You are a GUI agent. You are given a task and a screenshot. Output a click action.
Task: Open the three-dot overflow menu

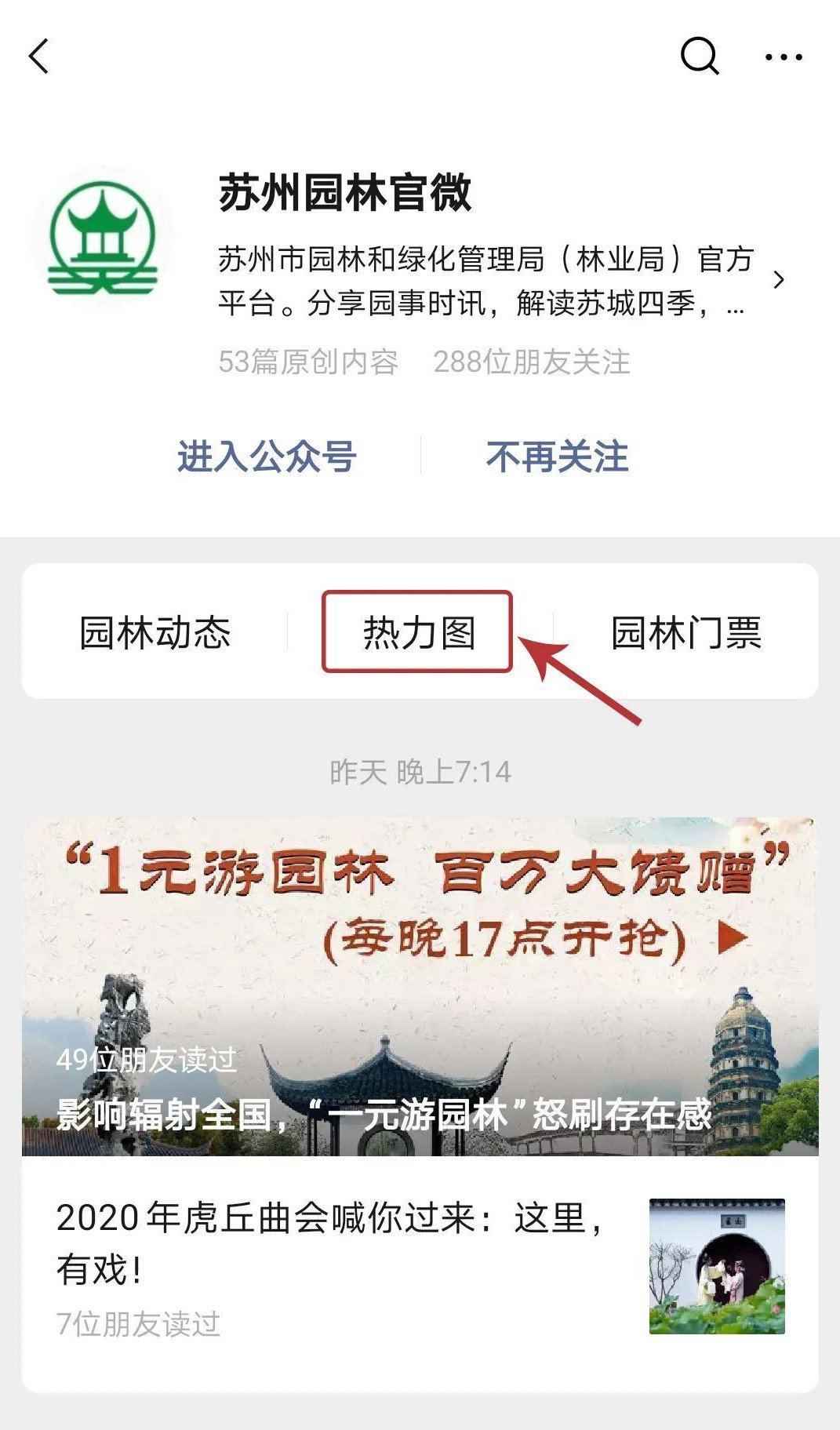click(784, 56)
